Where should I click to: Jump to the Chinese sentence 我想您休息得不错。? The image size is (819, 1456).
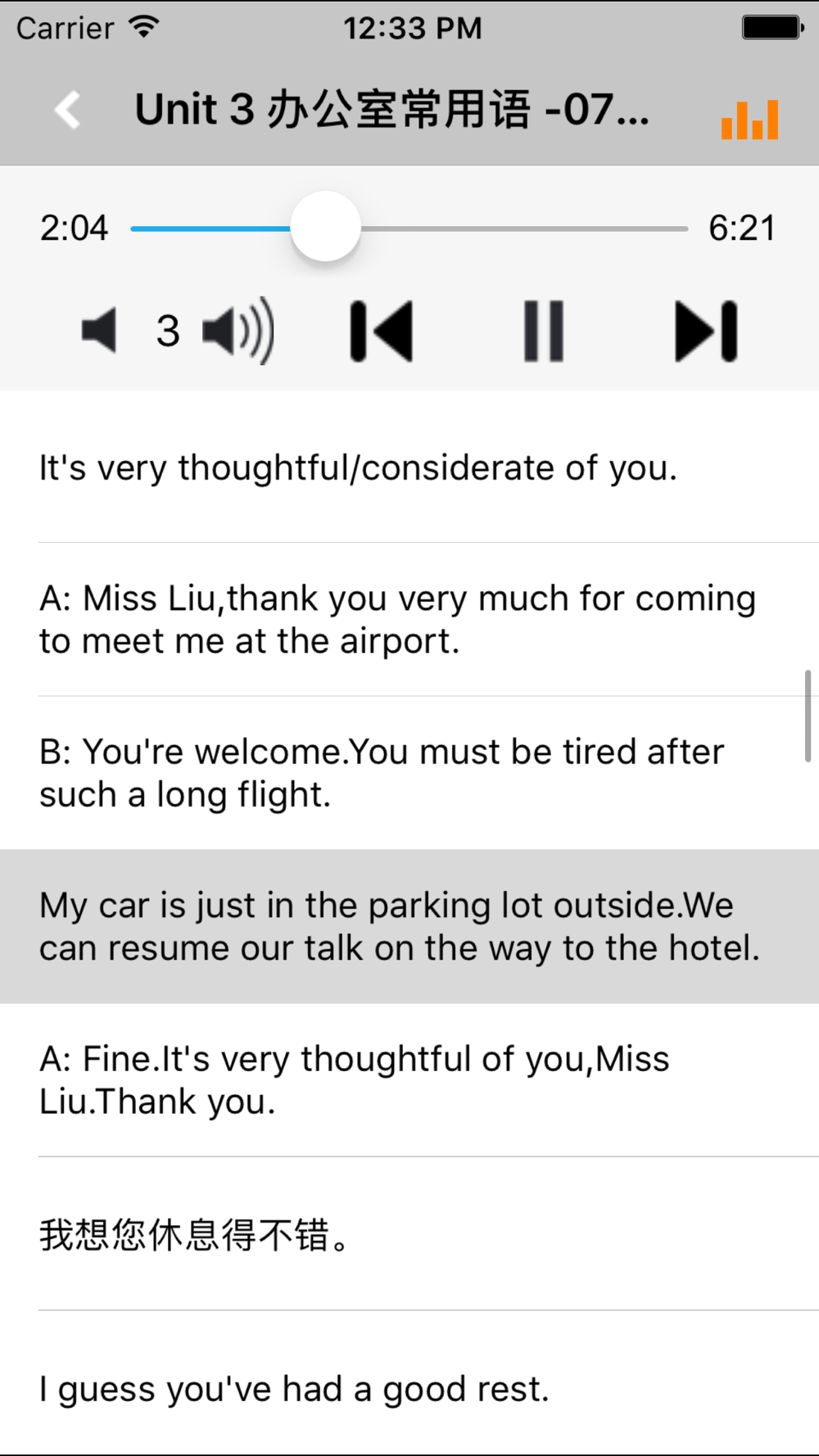coord(409,1234)
